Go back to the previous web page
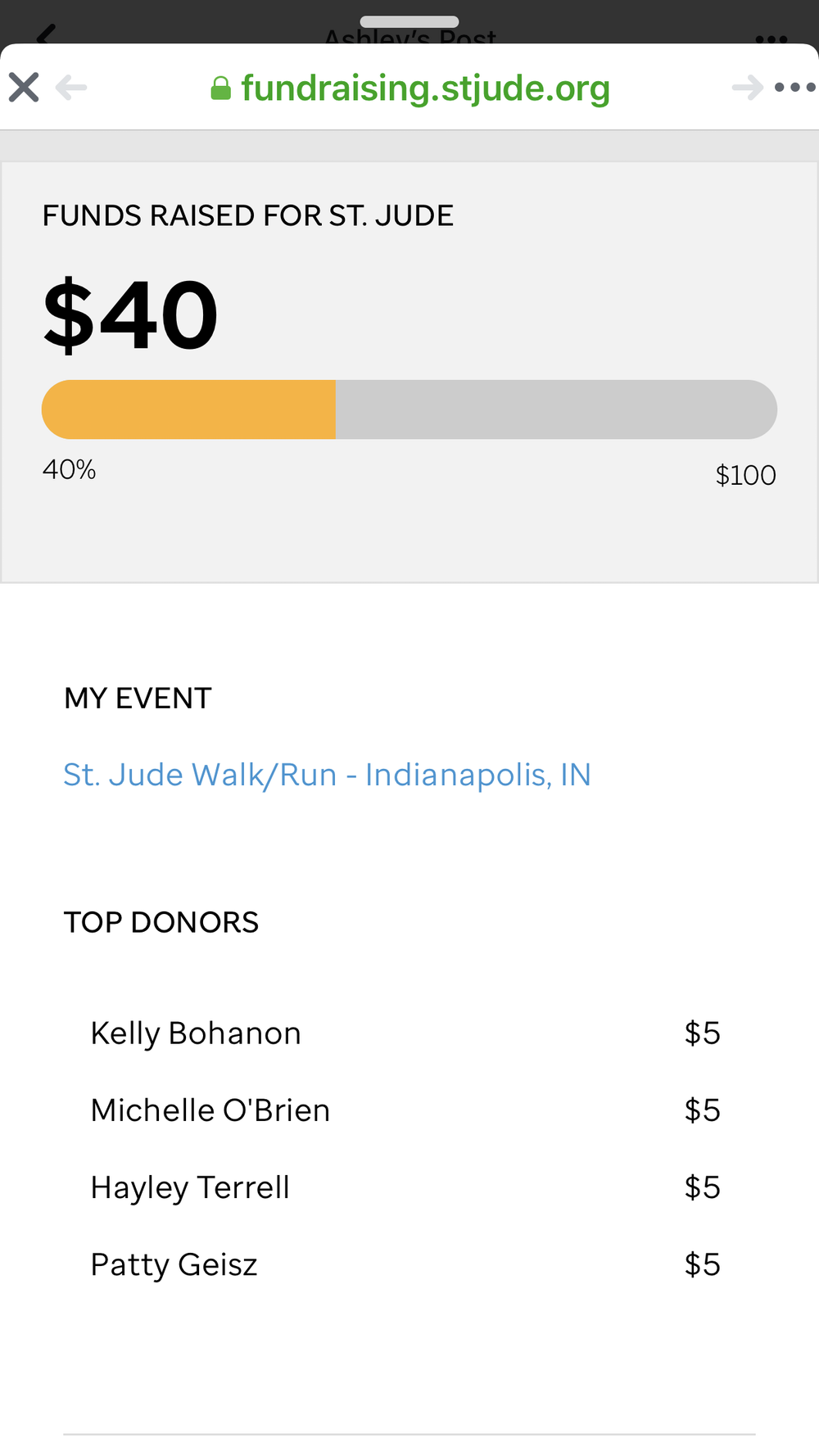This screenshot has width=819, height=1456. pyautogui.click(x=71, y=87)
